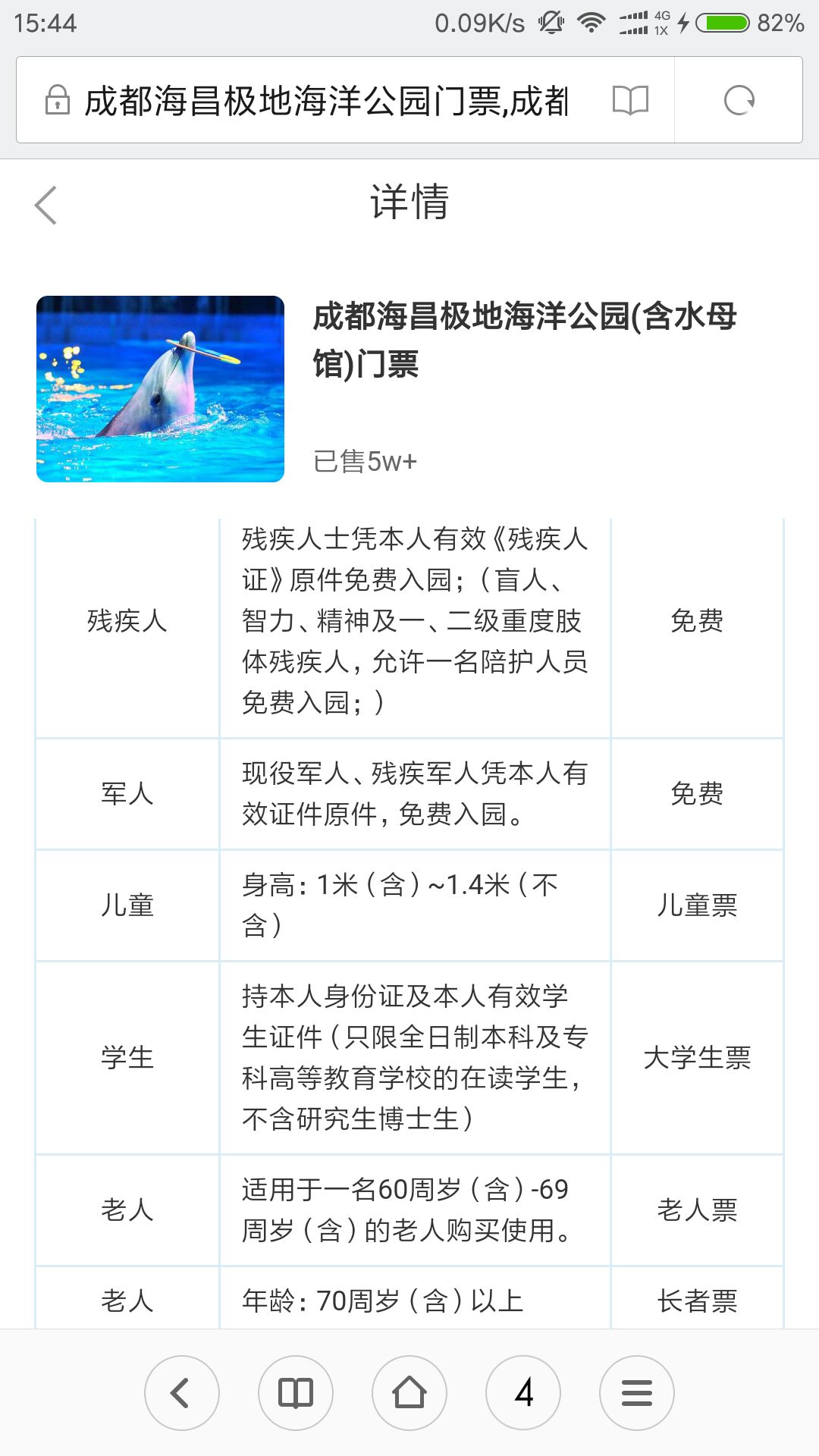Go to the browser home page

click(x=409, y=1392)
